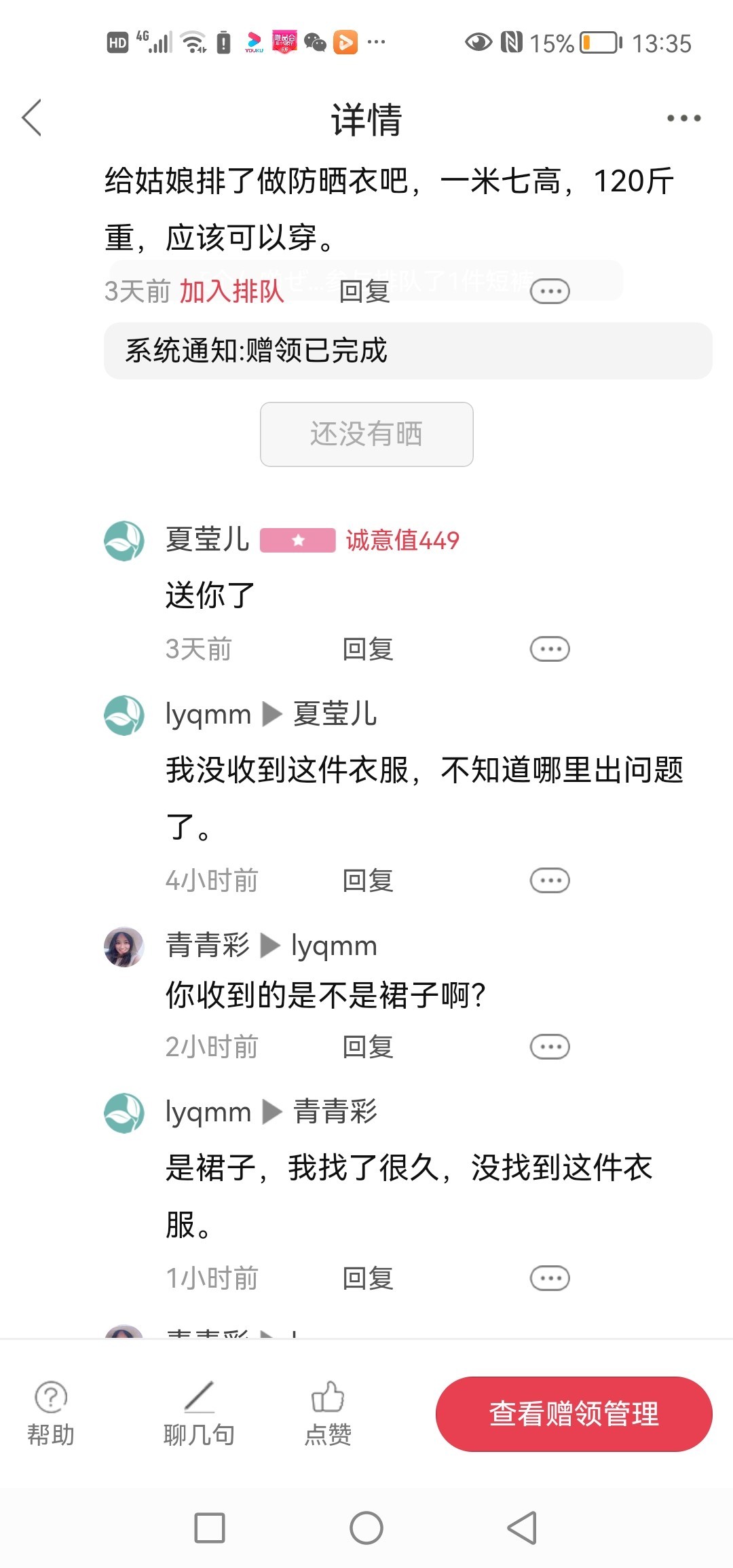
Task: Tap the 还没有晒 button
Action: click(366, 434)
